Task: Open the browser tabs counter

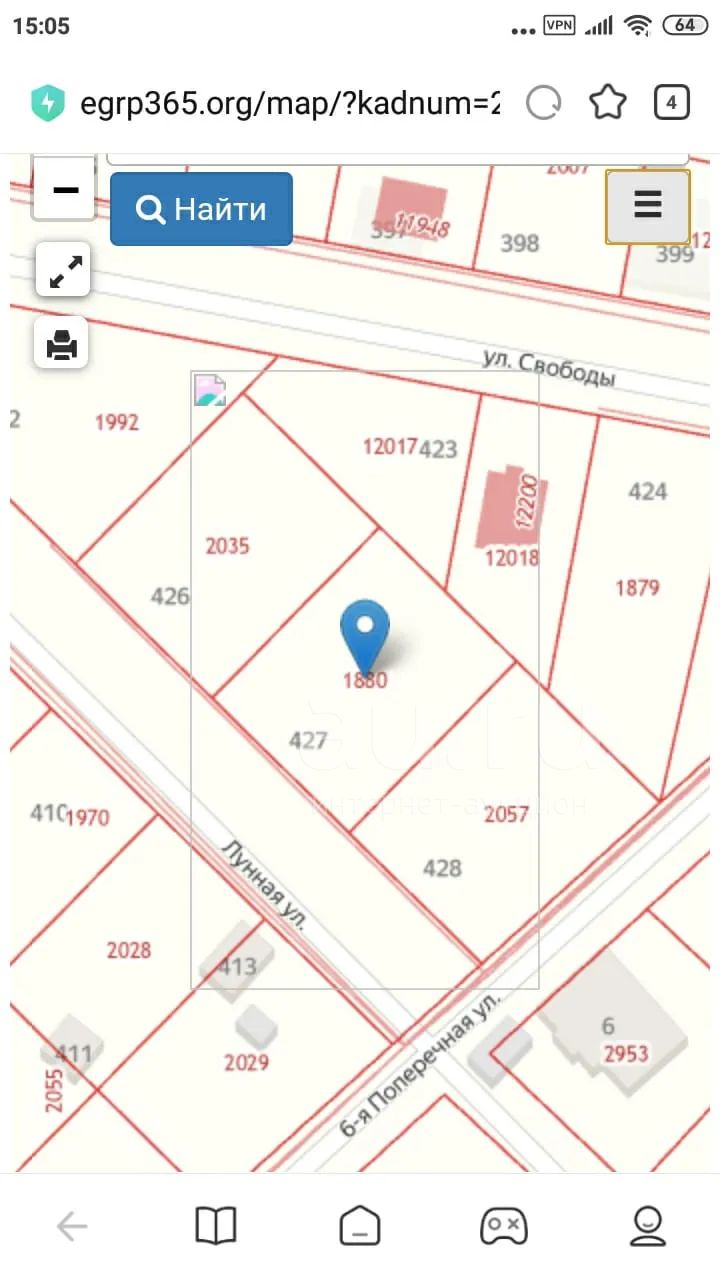Action: point(671,102)
